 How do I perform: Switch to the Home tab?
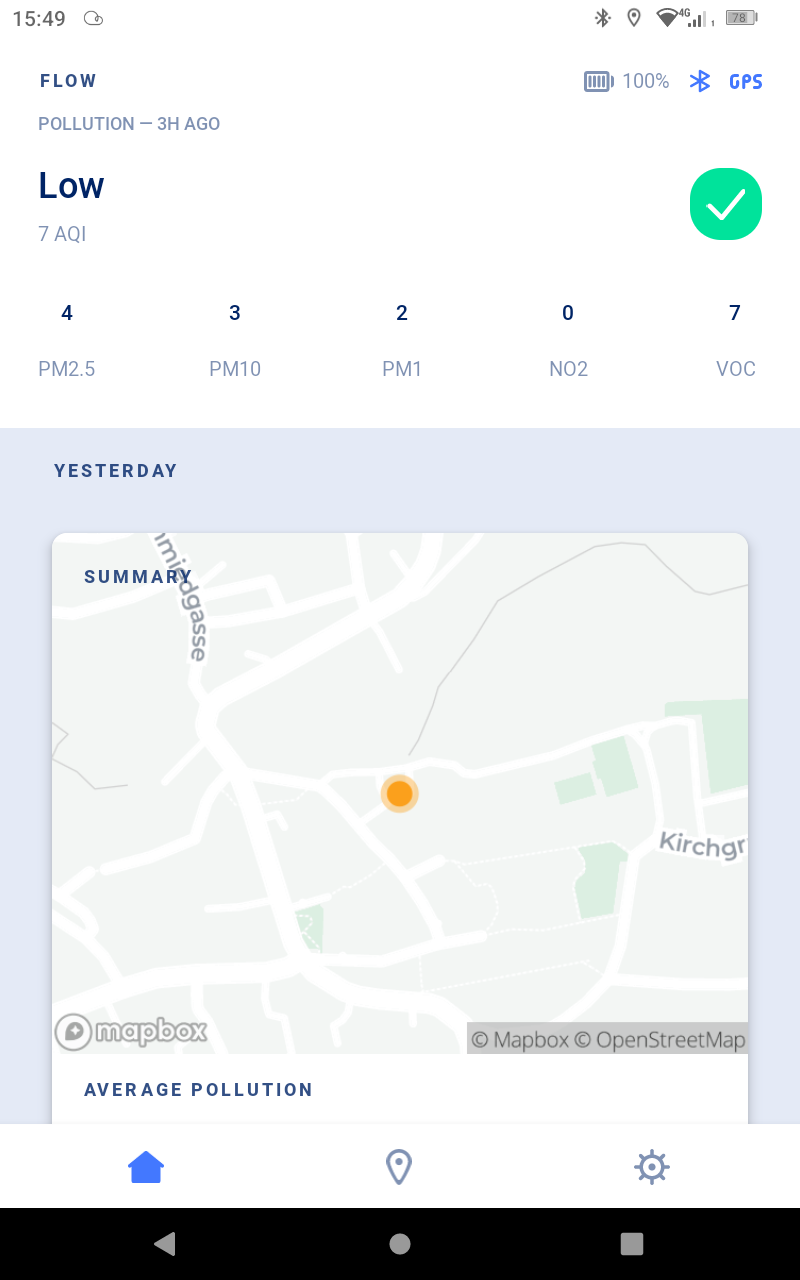point(146,1166)
